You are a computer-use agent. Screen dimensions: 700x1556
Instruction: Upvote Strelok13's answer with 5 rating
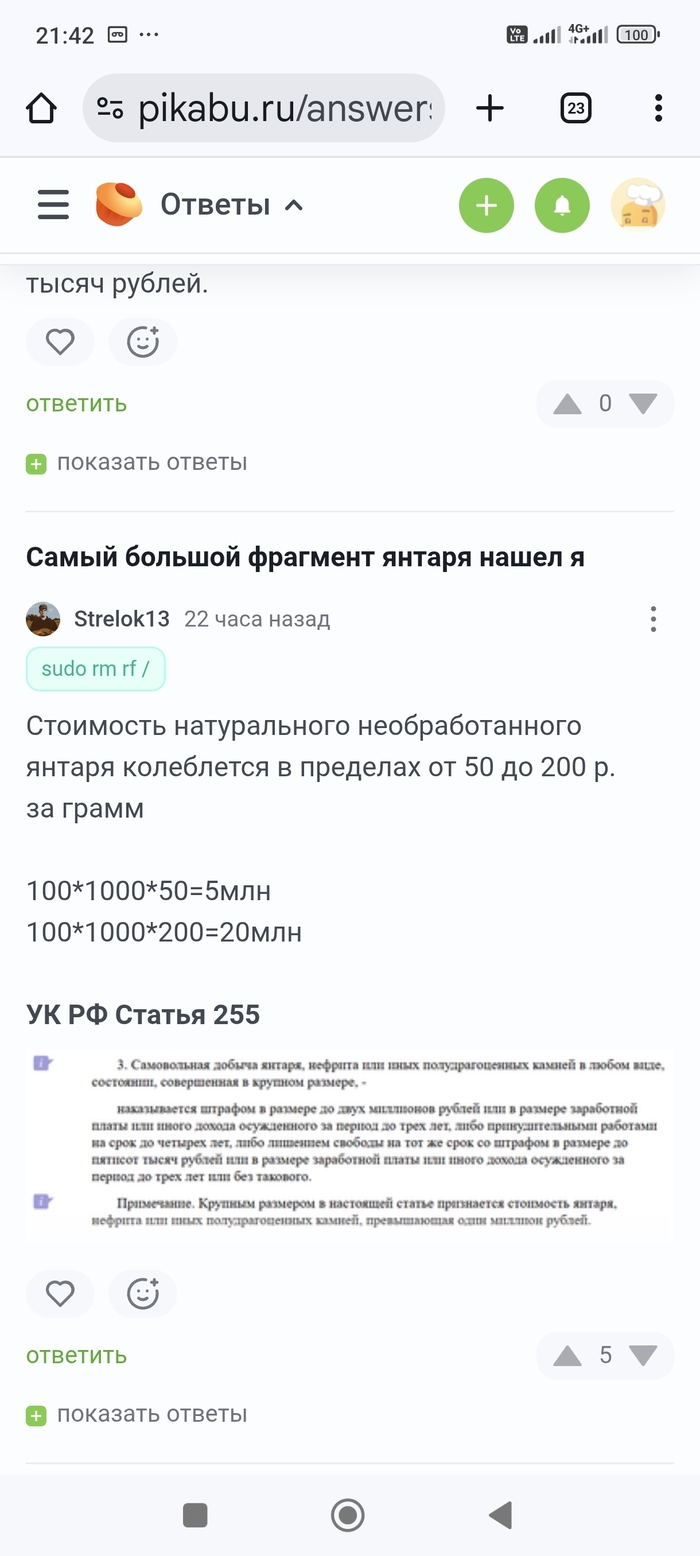[567, 1356]
